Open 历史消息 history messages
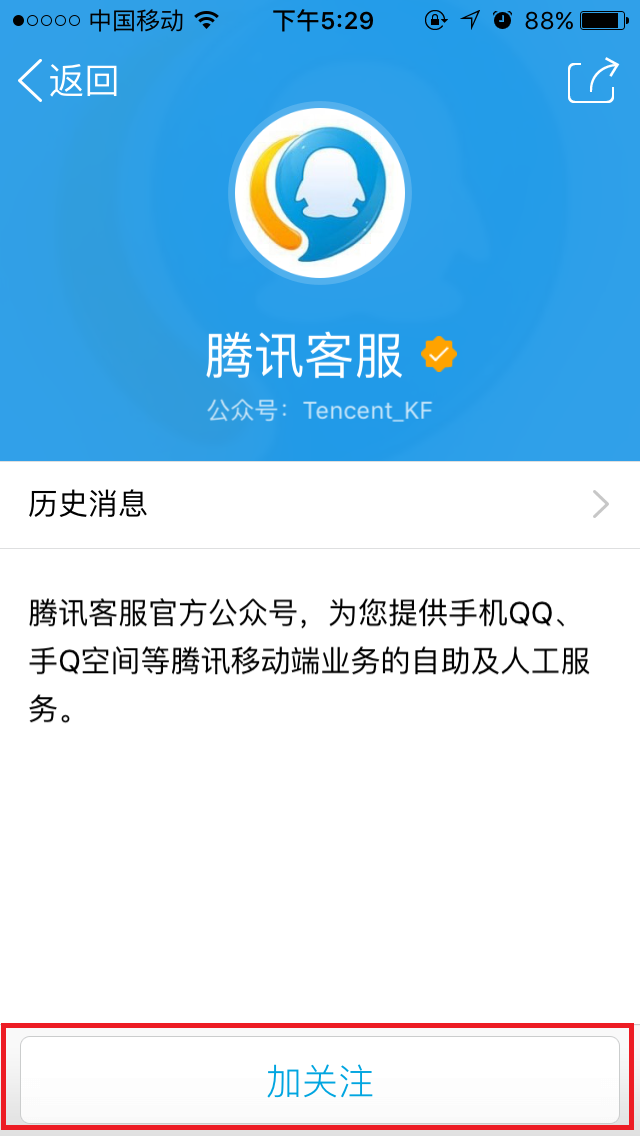 [x=320, y=504]
